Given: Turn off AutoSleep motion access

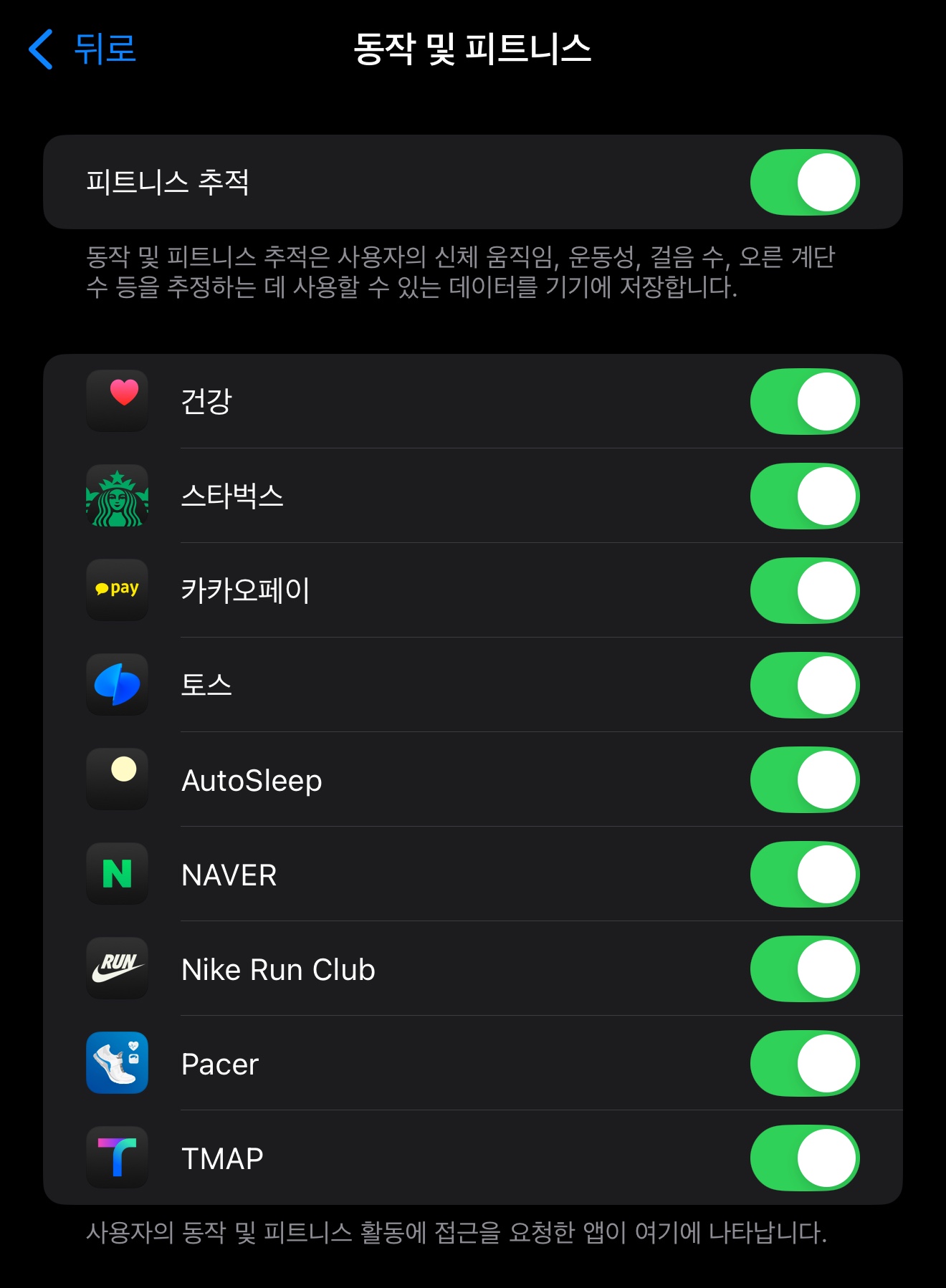Looking at the screenshot, I should point(804,779).
